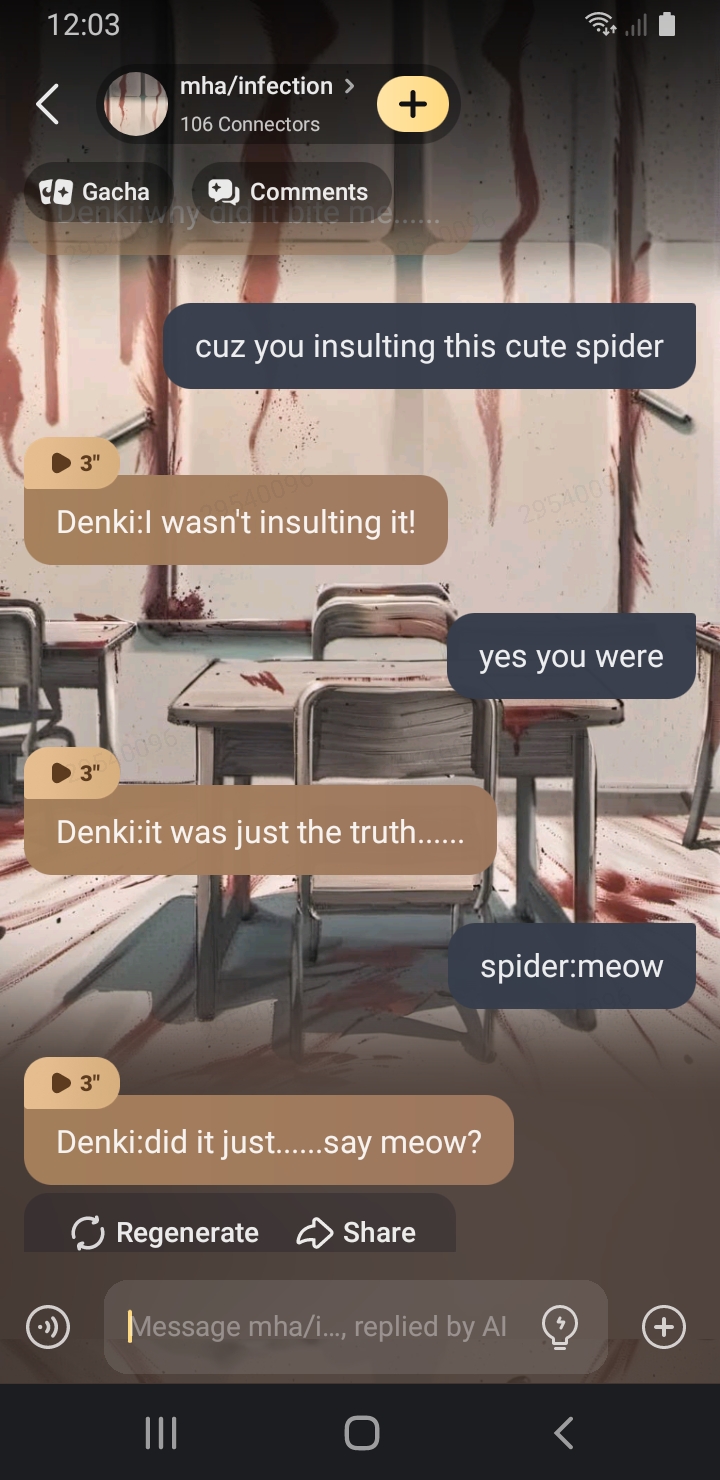Tap the lightbulb suggestion icon
The height and width of the screenshot is (1480, 720).
click(559, 1327)
